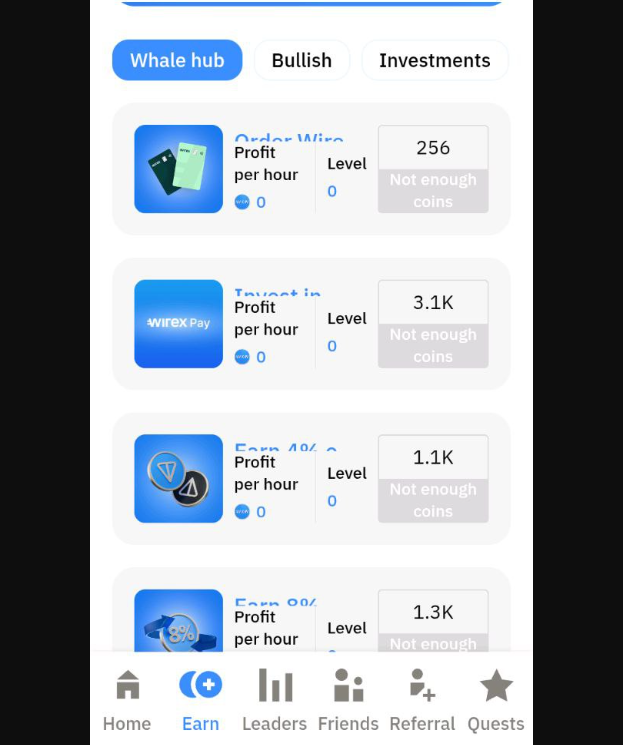The width and height of the screenshot is (623, 745).
Task: Open the Order Wirex card item
Action: 178,169
